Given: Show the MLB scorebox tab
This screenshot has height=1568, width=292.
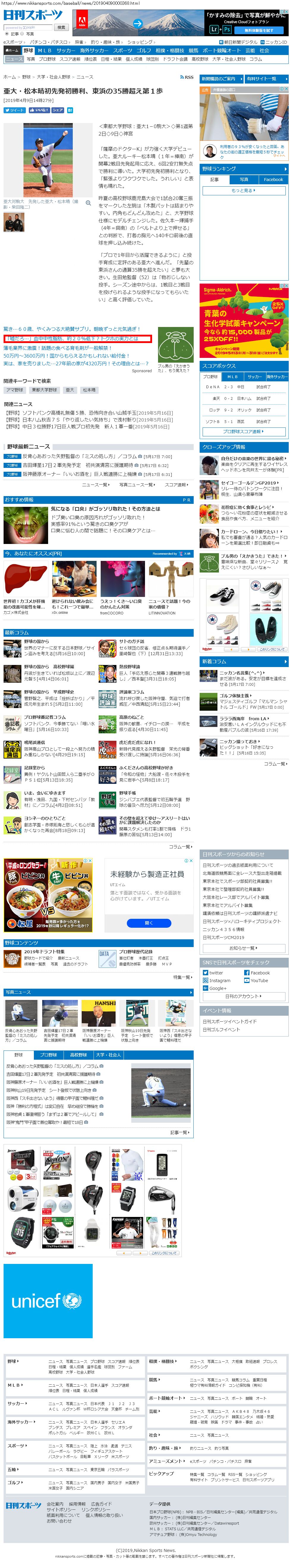Looking at the screenshot, I should [232, 377].
